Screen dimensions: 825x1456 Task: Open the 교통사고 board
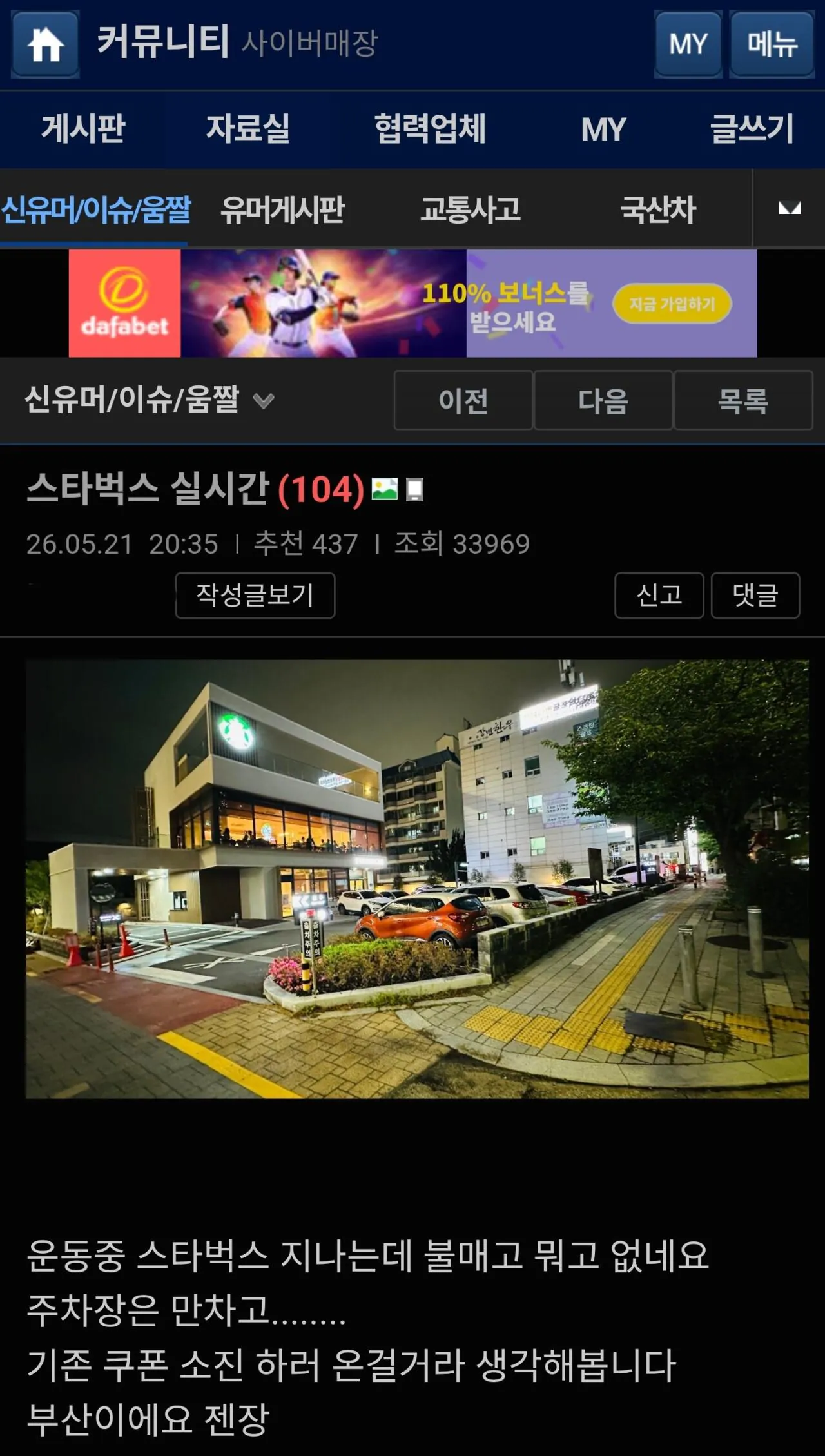pos(471,209)
